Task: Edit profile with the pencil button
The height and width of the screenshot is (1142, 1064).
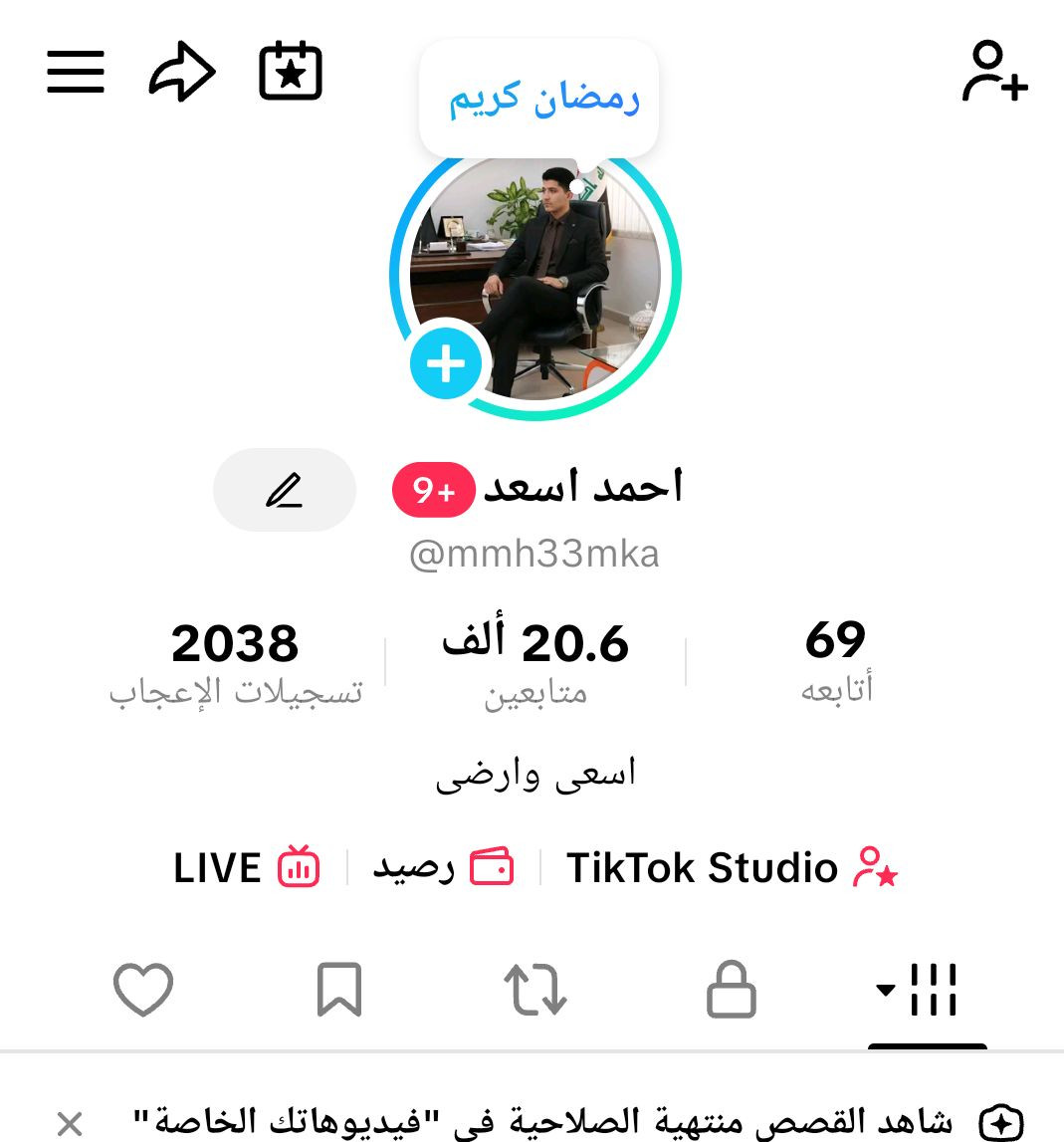Action: pos(285,490)
